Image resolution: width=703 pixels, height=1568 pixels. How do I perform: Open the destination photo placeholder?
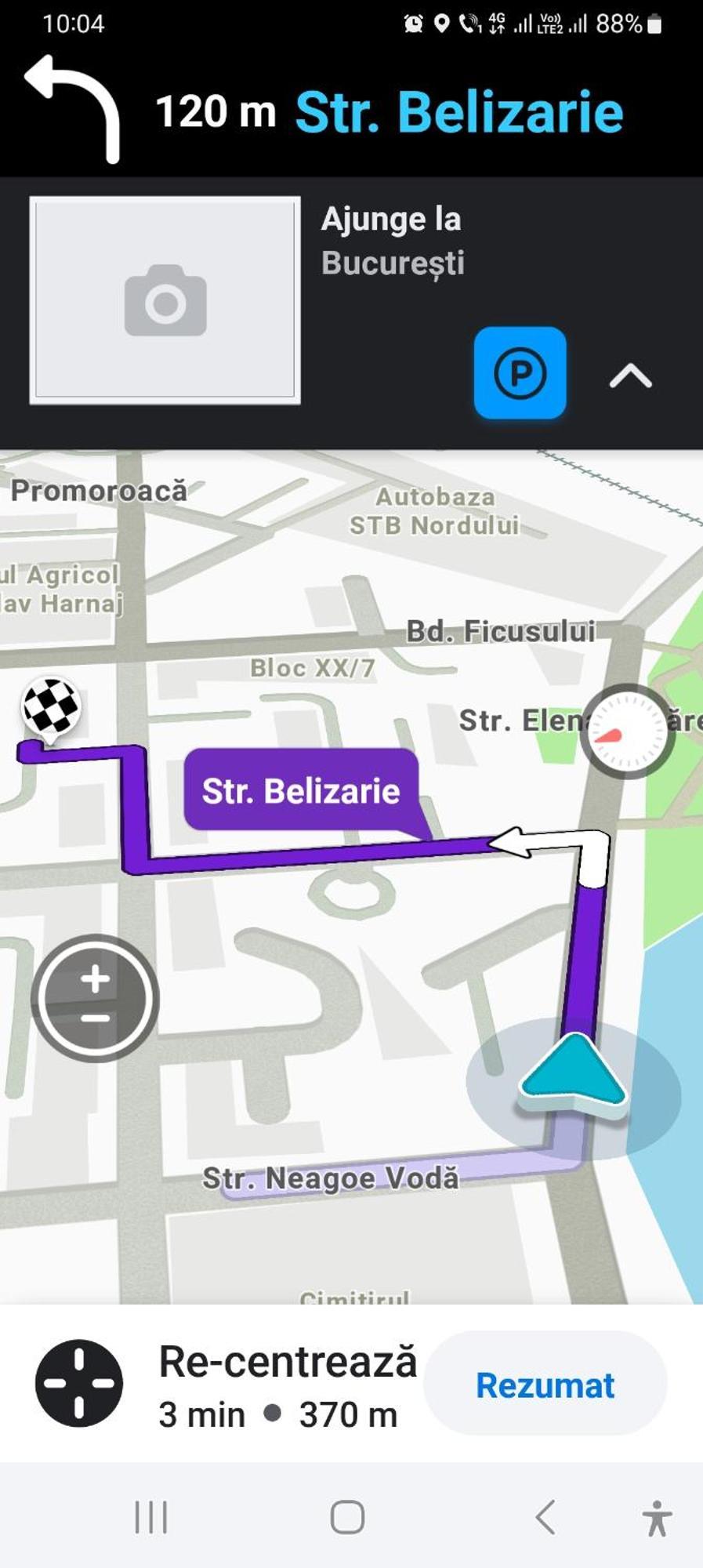165,300
